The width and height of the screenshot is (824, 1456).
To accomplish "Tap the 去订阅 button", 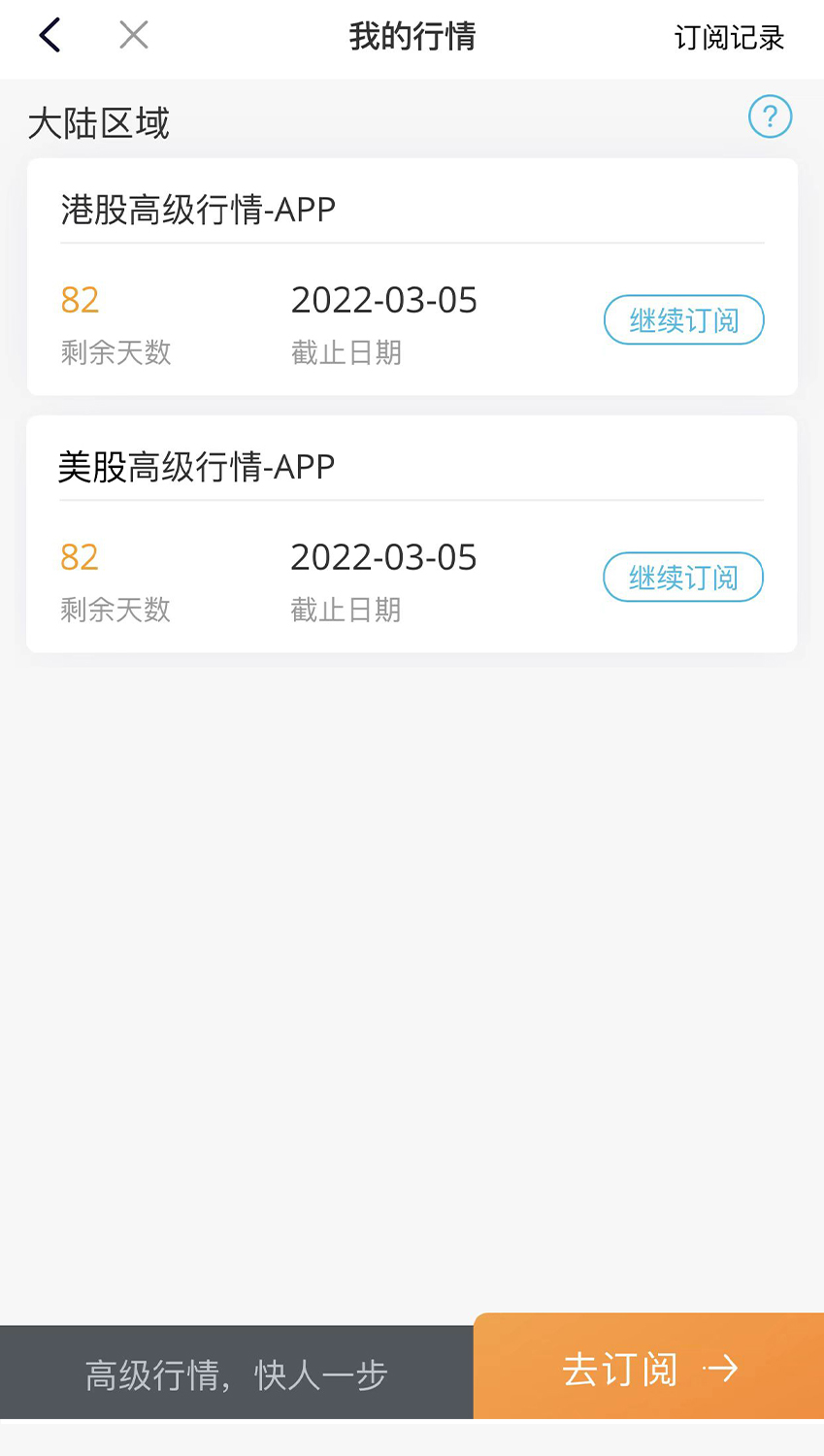I will 648,1367.
